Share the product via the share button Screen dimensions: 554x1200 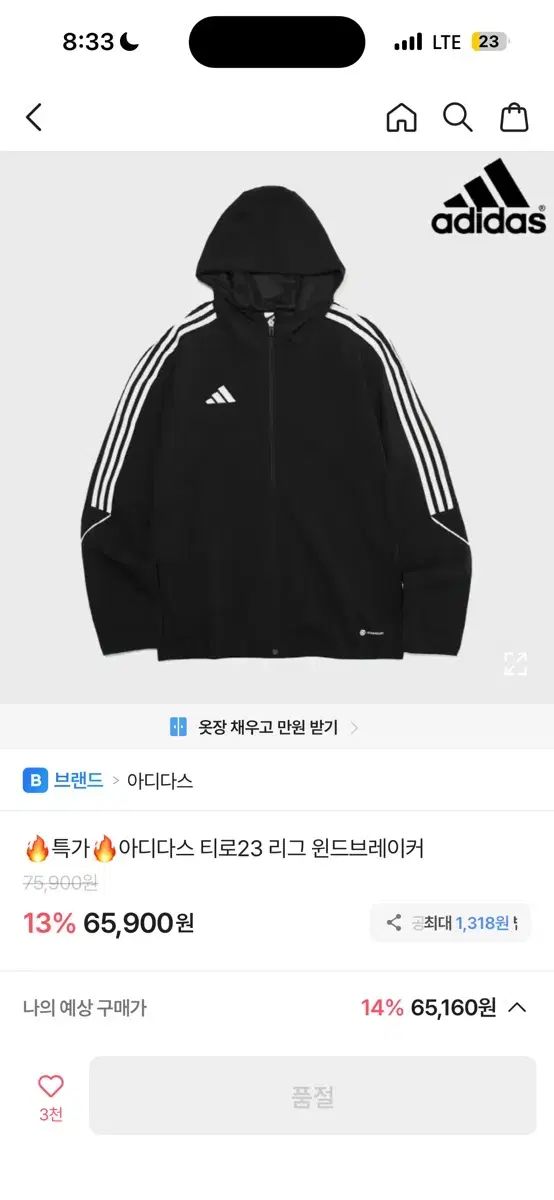(450, 923)
